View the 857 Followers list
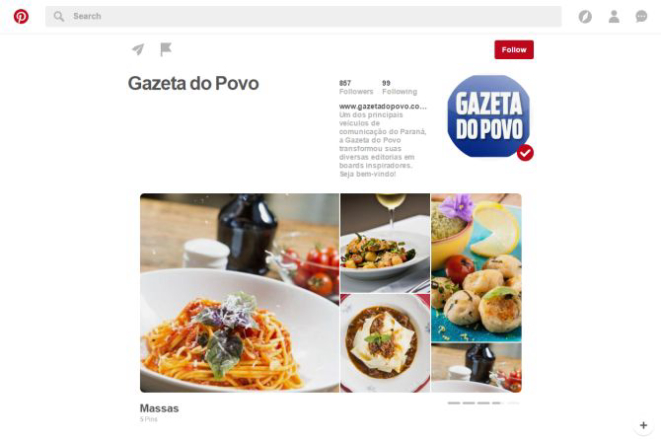Viewport: 661px width, 439px height. coord(355,87)
